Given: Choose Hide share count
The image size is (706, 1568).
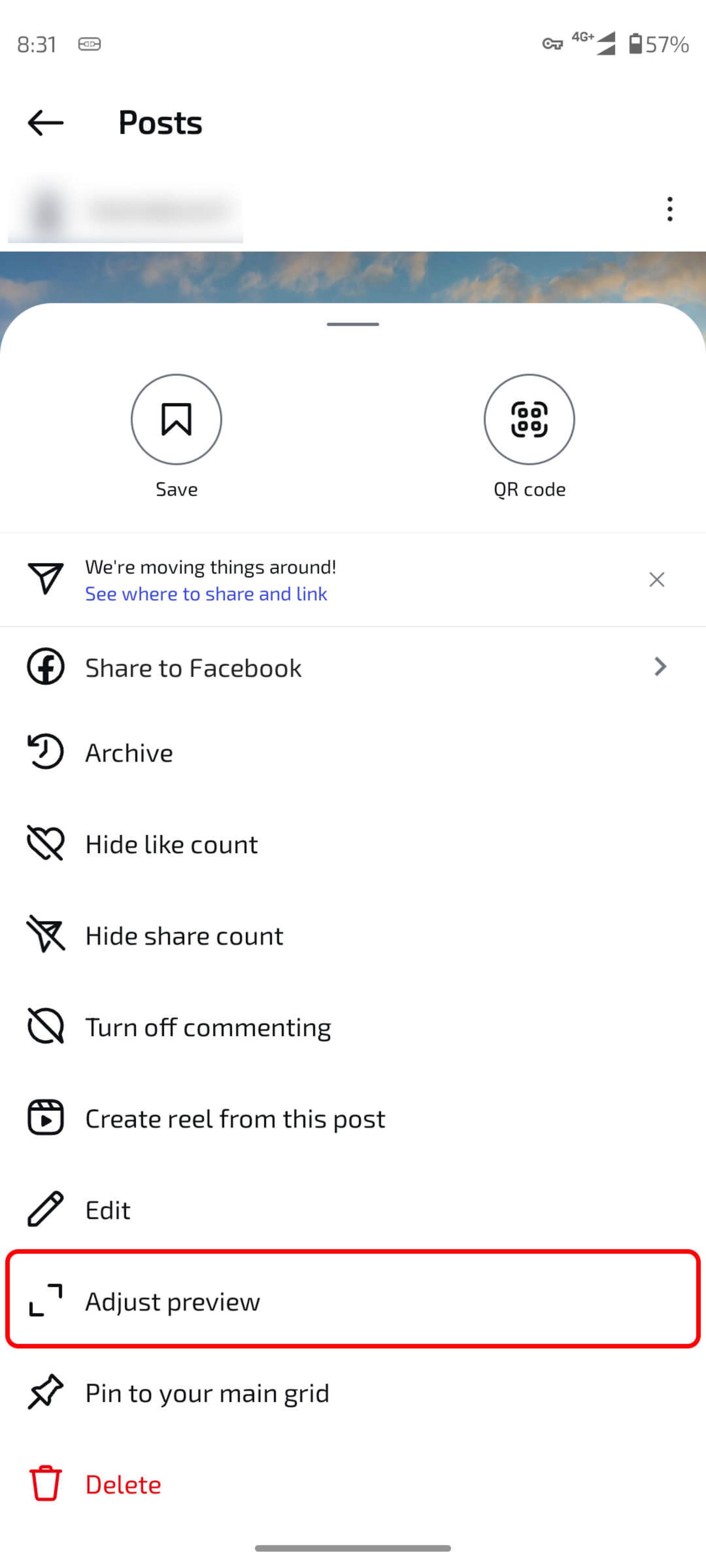Looking at the screenshot, I should tap(353, 935).
